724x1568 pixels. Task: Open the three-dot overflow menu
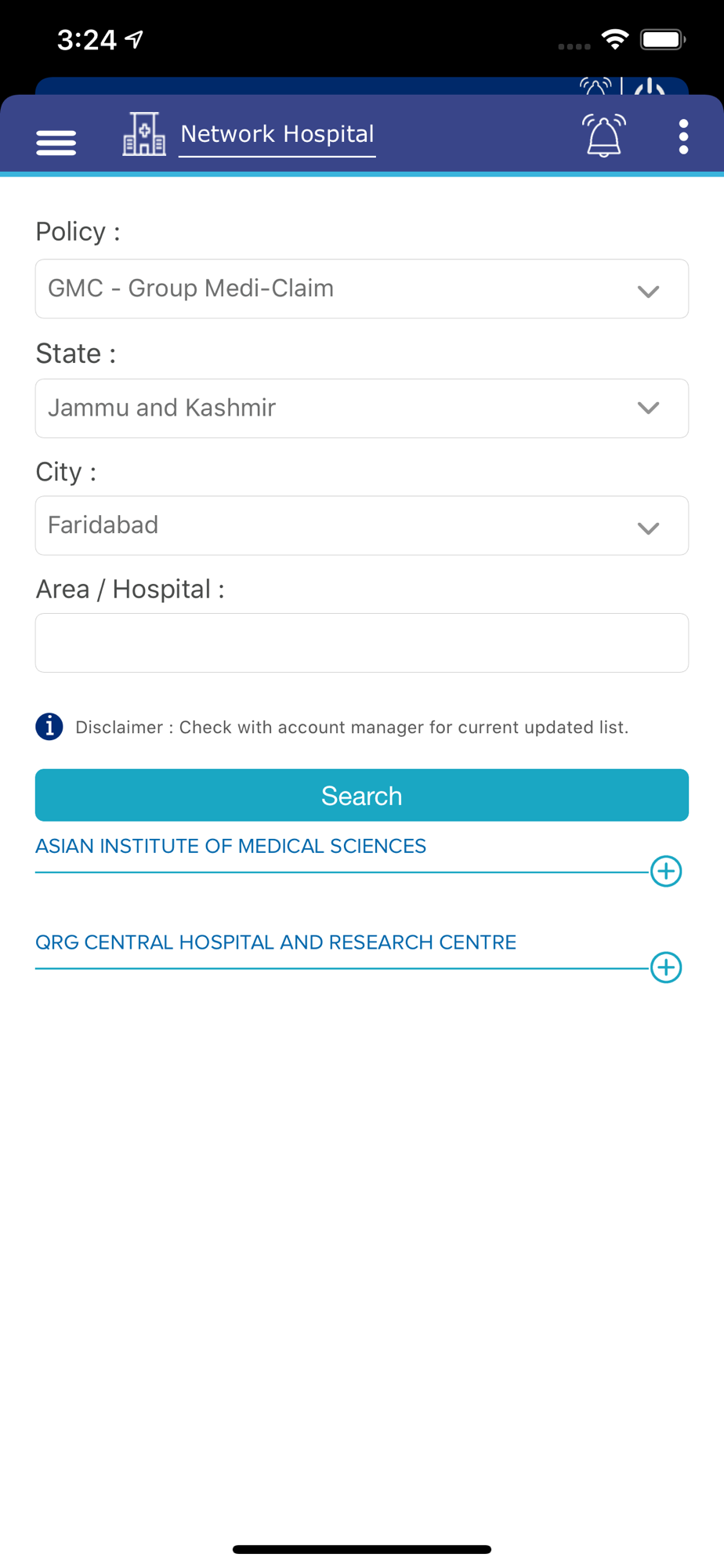683,136
